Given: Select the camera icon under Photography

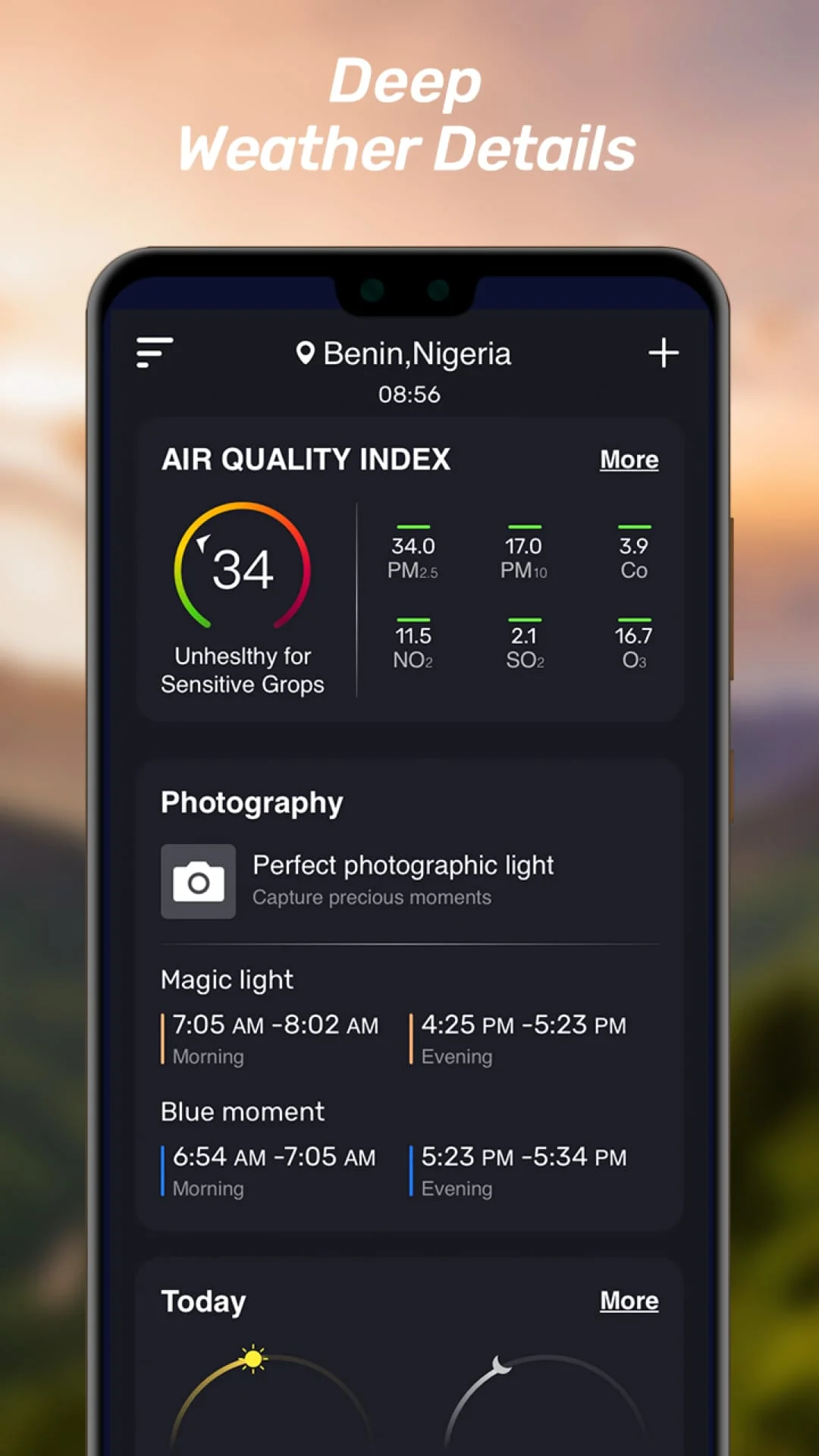Looking at the screenshot, I should point(198,881).
